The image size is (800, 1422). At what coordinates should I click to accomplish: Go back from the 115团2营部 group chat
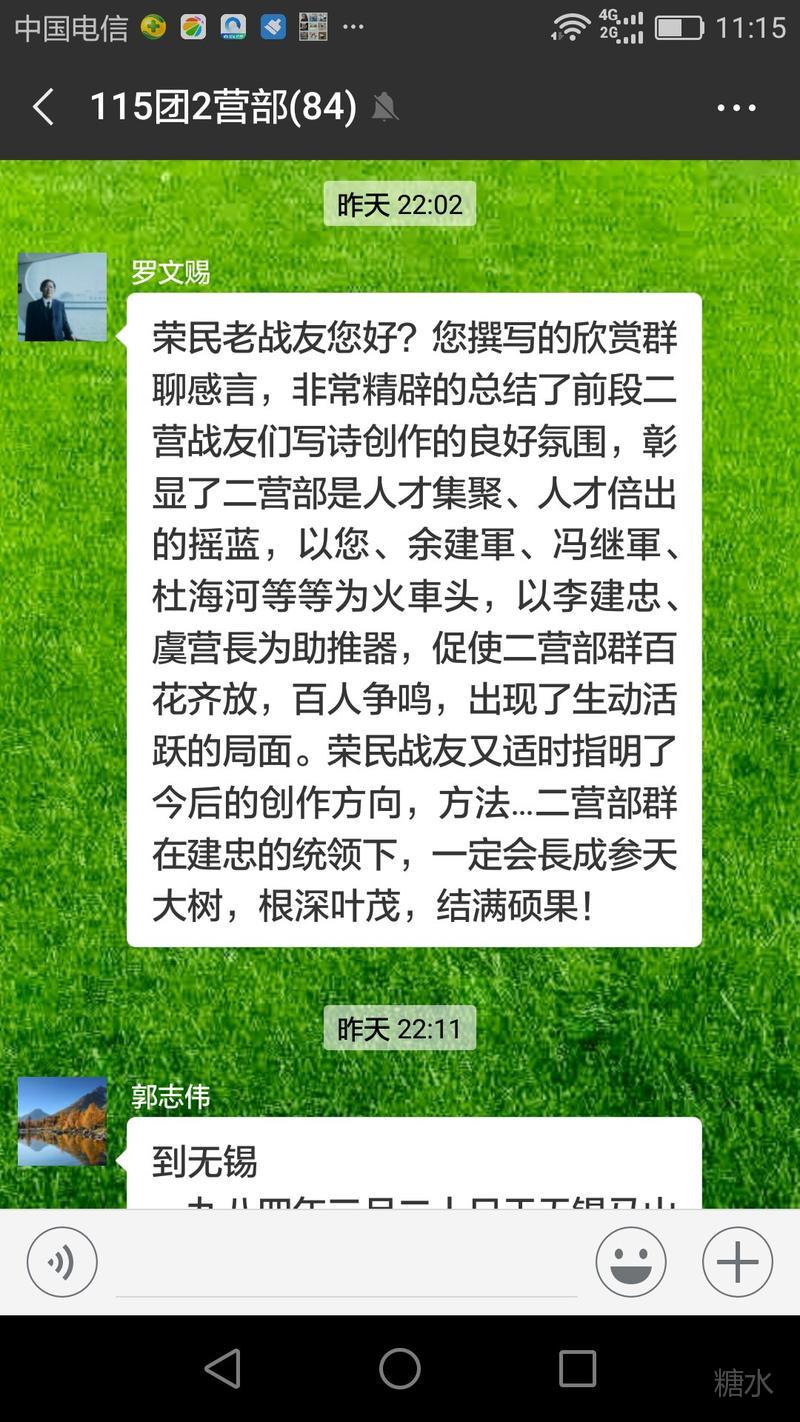(43, 107)
